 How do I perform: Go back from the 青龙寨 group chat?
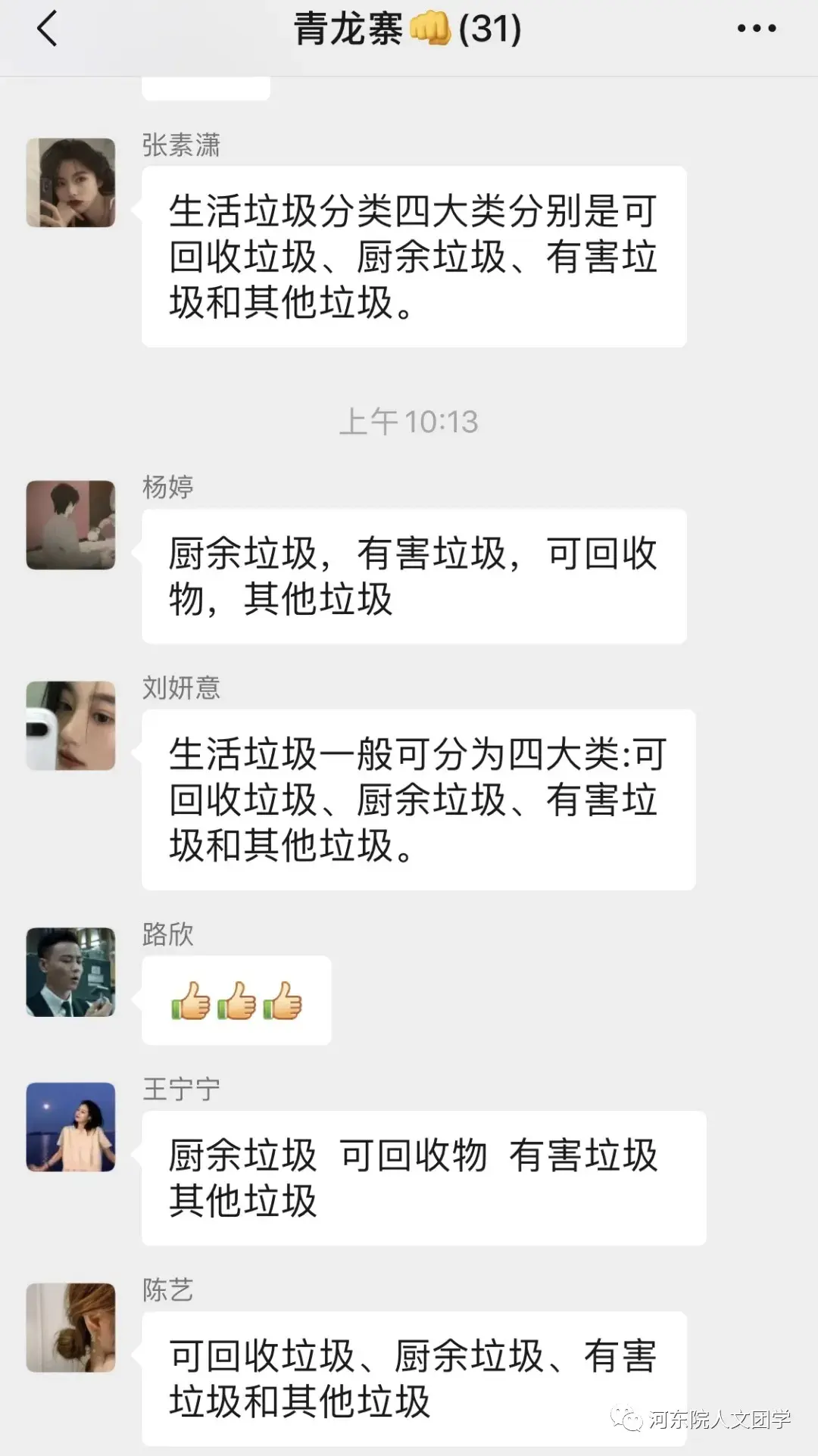[47, 30]
